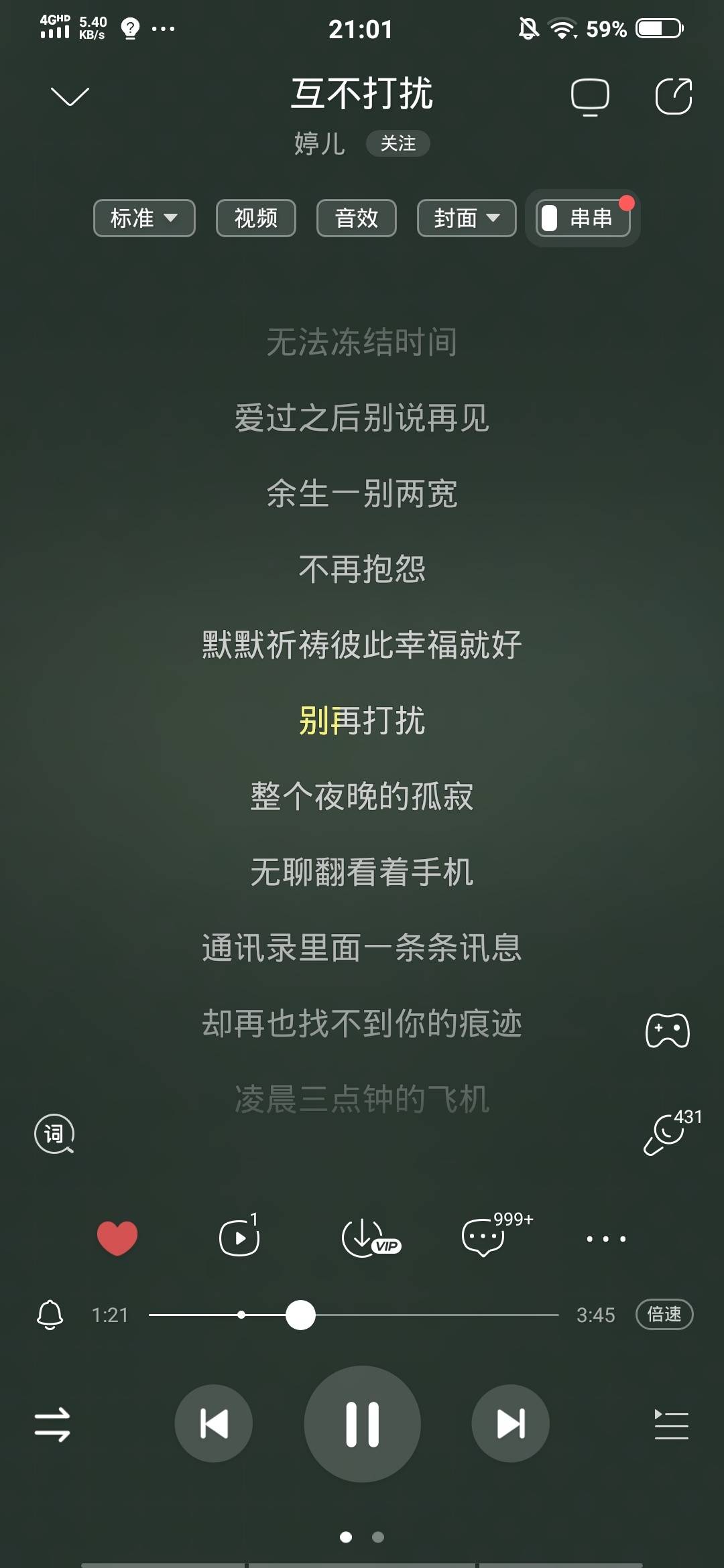Expand the 封面 dropdown
The image size is (724, 1568).
(467, 218)
